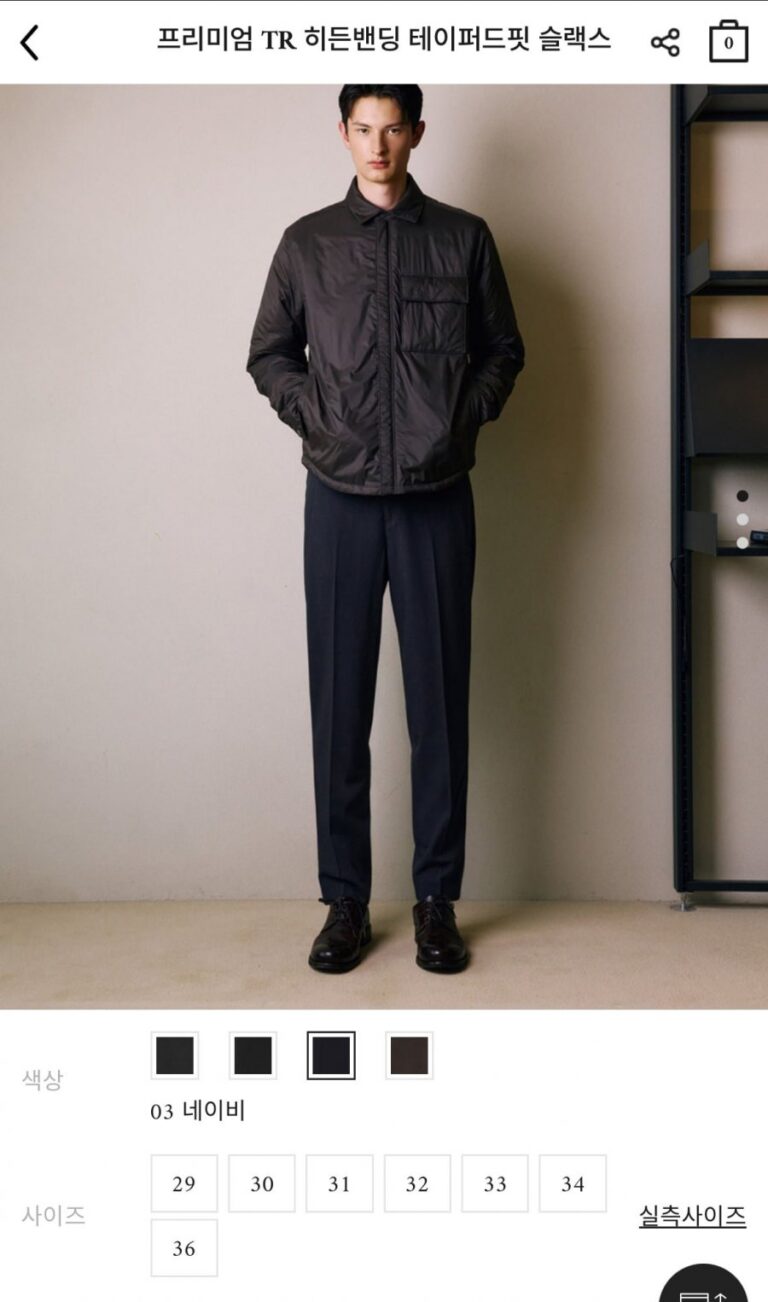Choose the navy color swatch

[x=331, y=1056]
